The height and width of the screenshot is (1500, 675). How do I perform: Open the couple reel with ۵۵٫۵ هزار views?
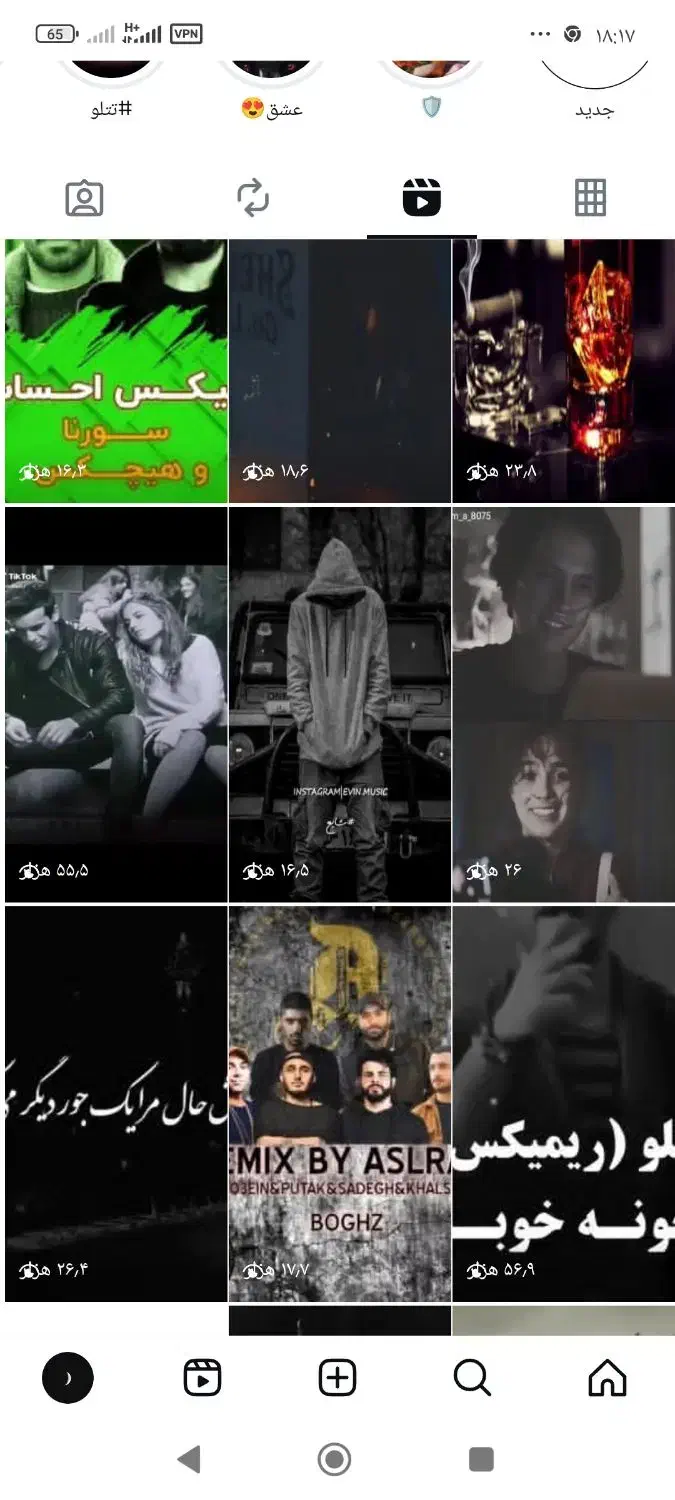click(x=116, y=704)
